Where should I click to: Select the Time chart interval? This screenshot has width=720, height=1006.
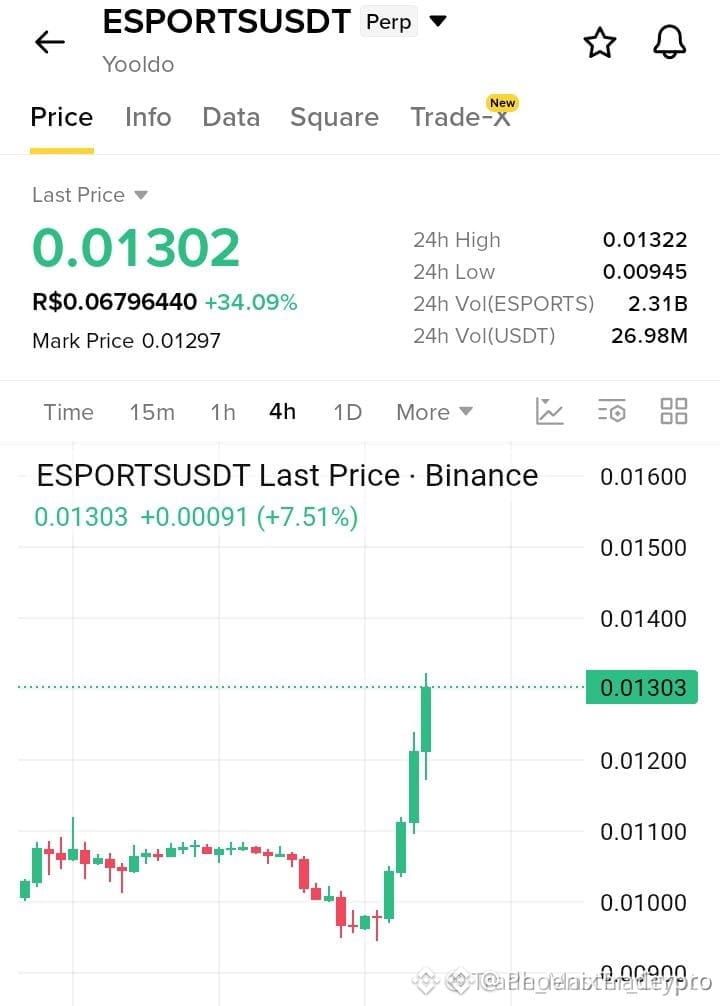pyautogui.click(x=69, y=412)
